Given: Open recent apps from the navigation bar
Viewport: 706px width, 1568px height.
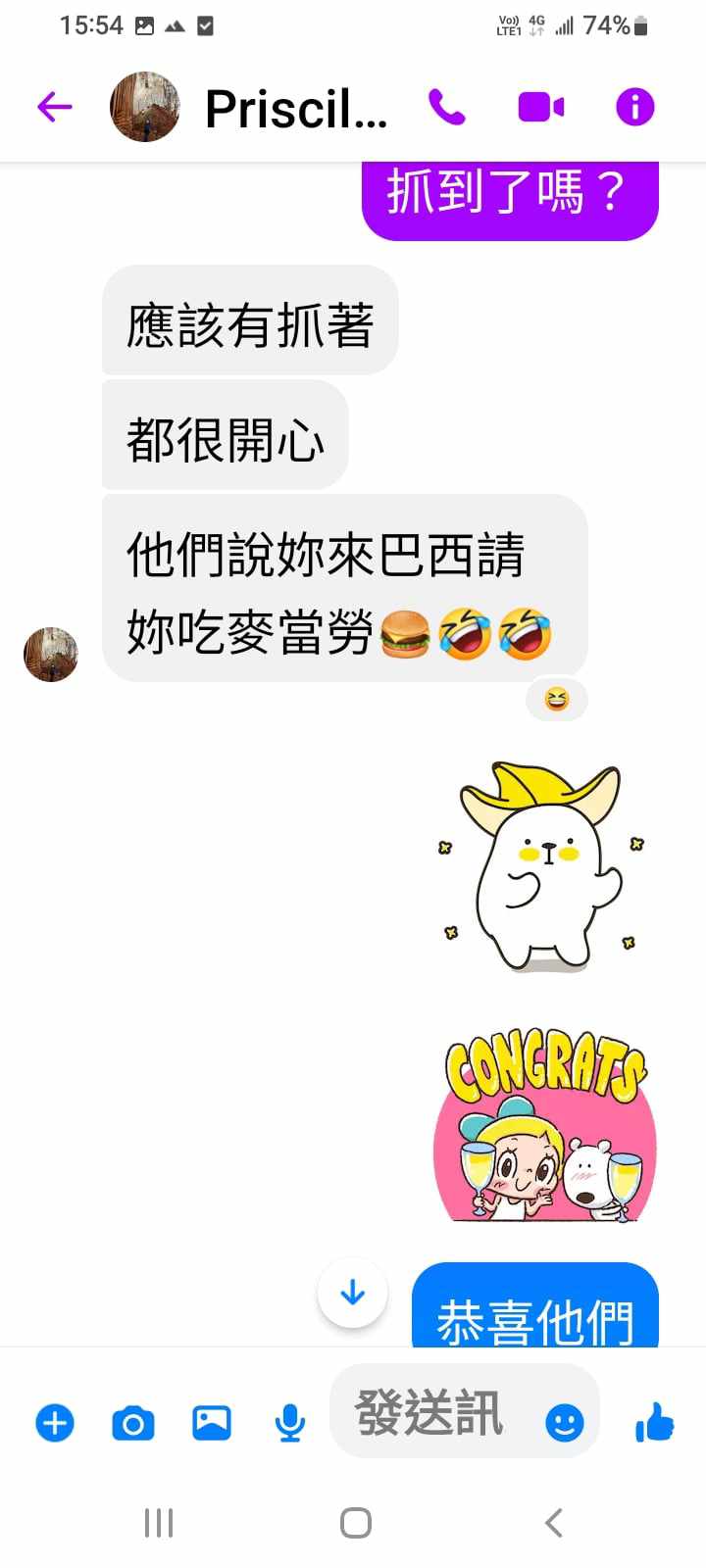Looking at the screenshot, I should coord(159,1523).
